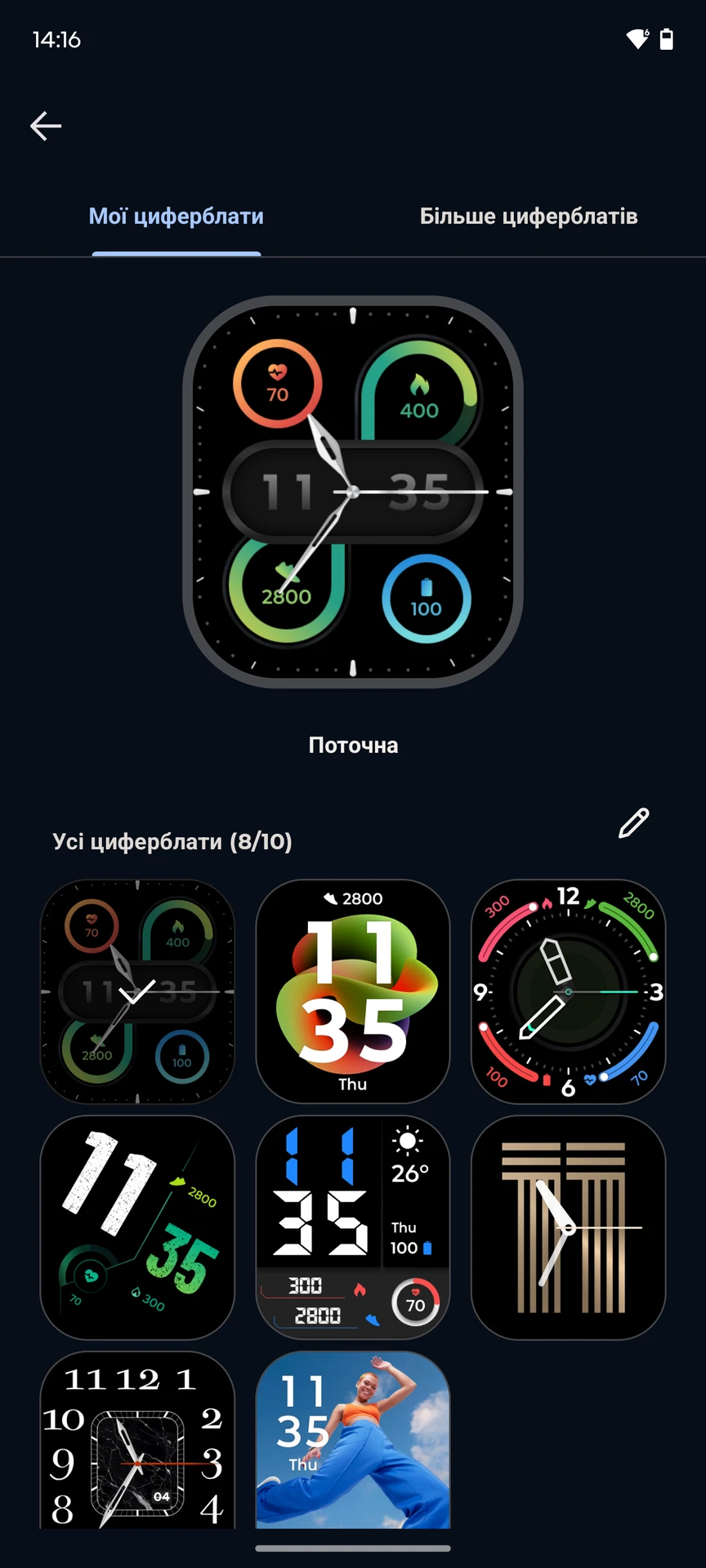The image size is (706, 1568).
Task: Select the slanted 11 35 green digits face
Action: (137, 1227)
